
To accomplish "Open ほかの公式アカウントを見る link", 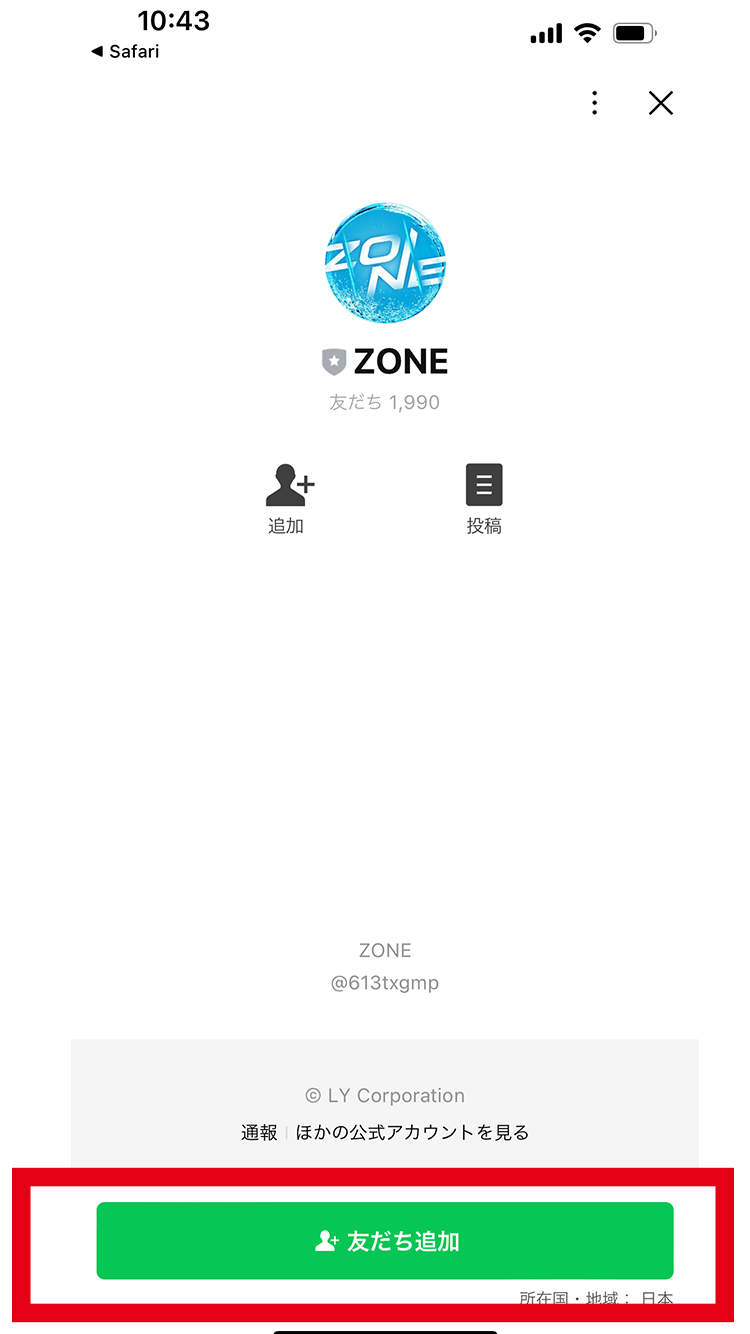I will [x=412, y=1133].
